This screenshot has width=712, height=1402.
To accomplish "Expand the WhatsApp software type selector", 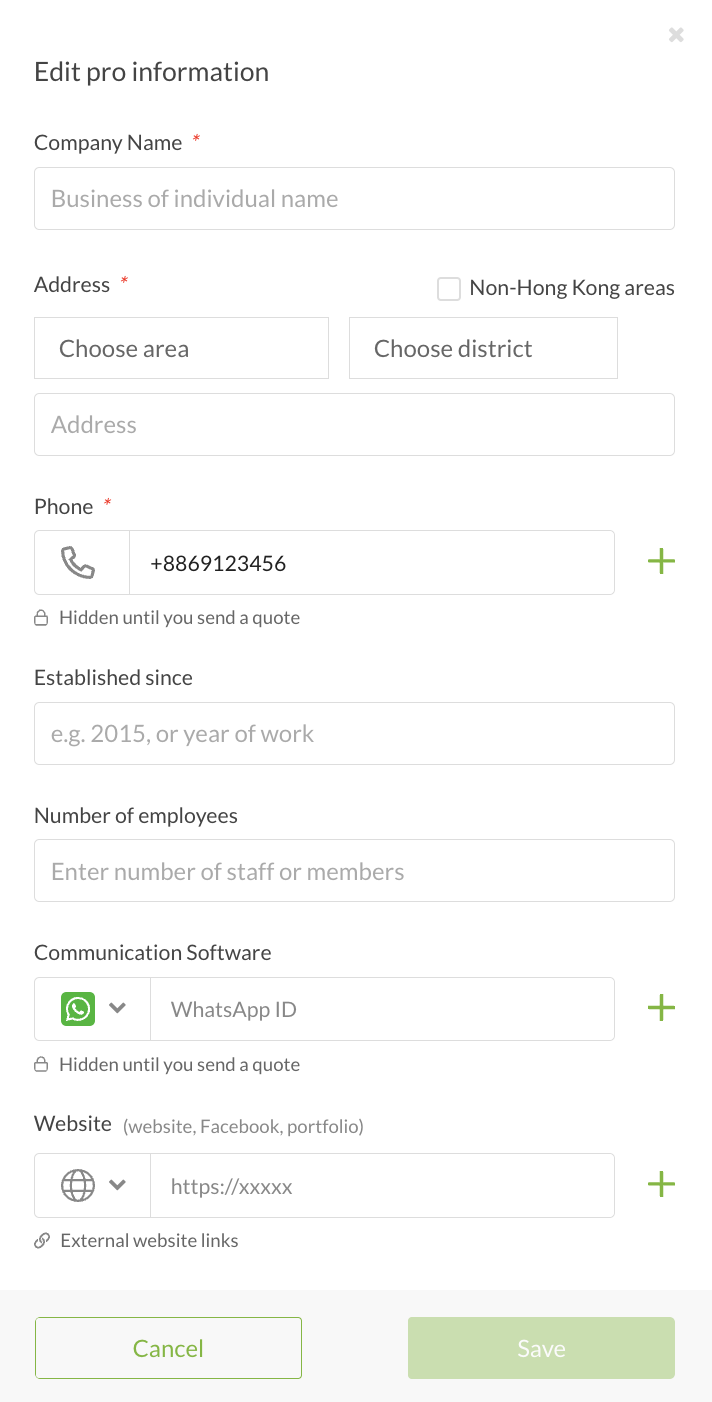I will point(93,1009).
